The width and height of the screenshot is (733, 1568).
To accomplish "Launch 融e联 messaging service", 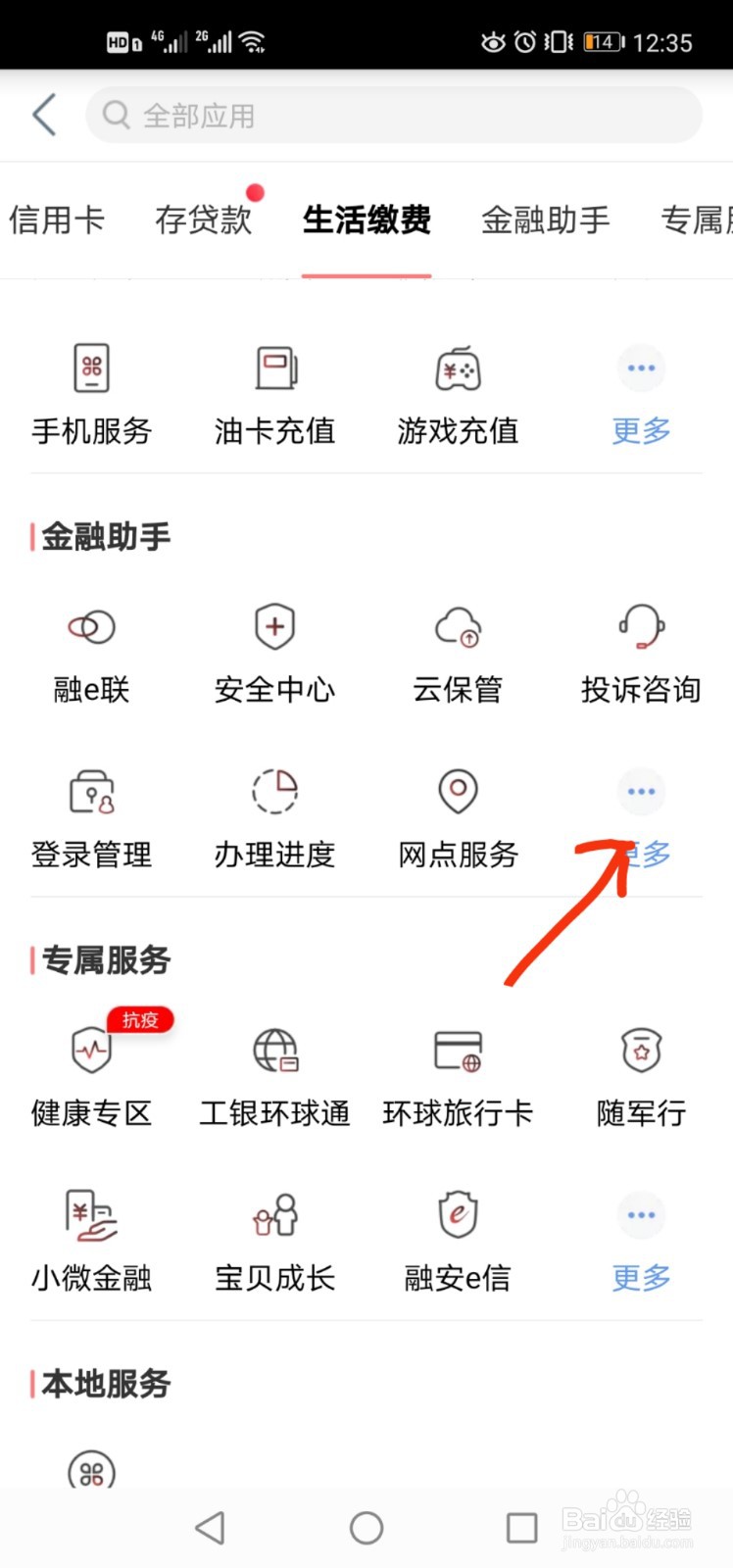I will tap(91, 652).
